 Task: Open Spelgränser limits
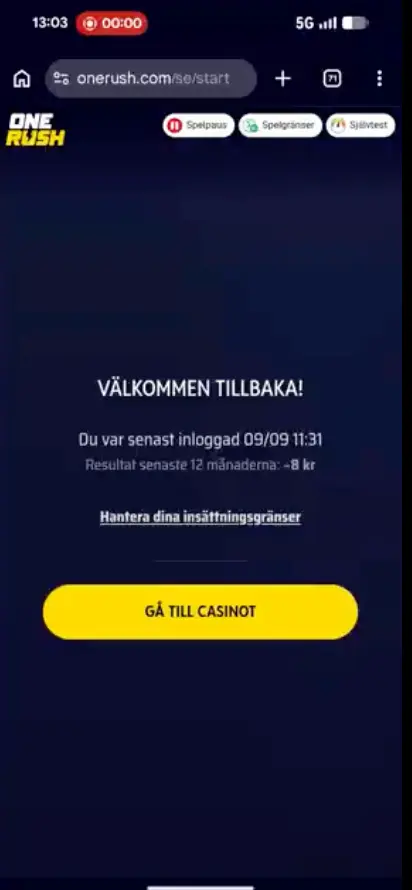(x=280, y=125)
